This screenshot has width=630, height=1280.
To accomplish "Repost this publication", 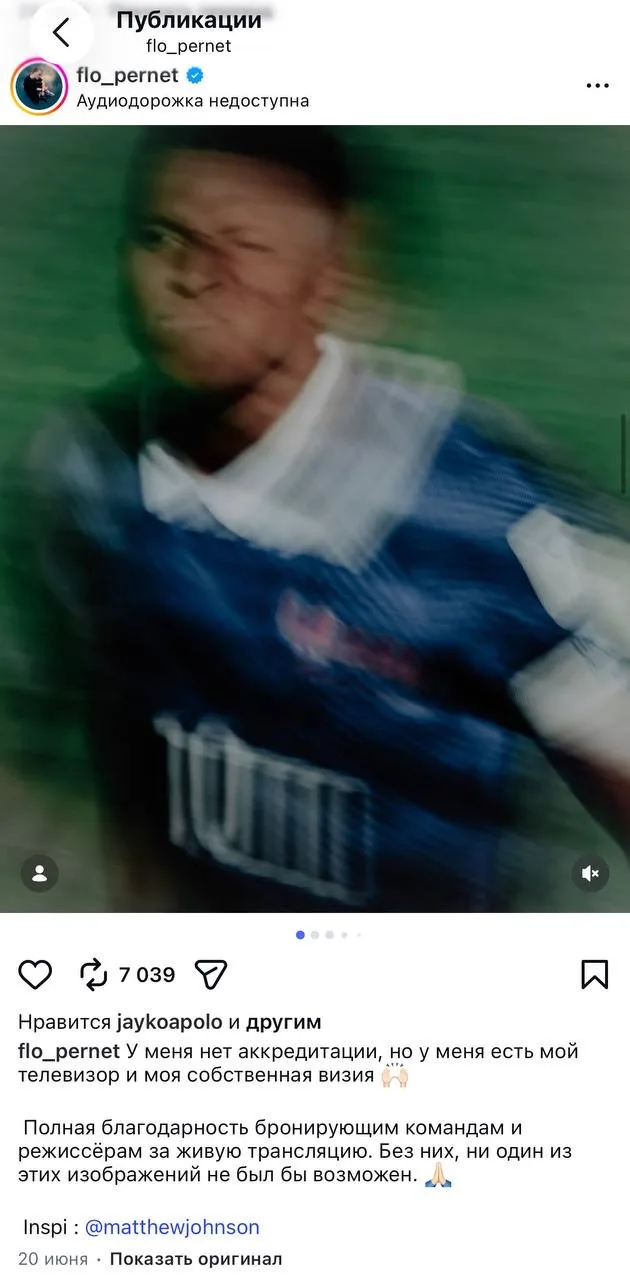I will pos(93,974).
